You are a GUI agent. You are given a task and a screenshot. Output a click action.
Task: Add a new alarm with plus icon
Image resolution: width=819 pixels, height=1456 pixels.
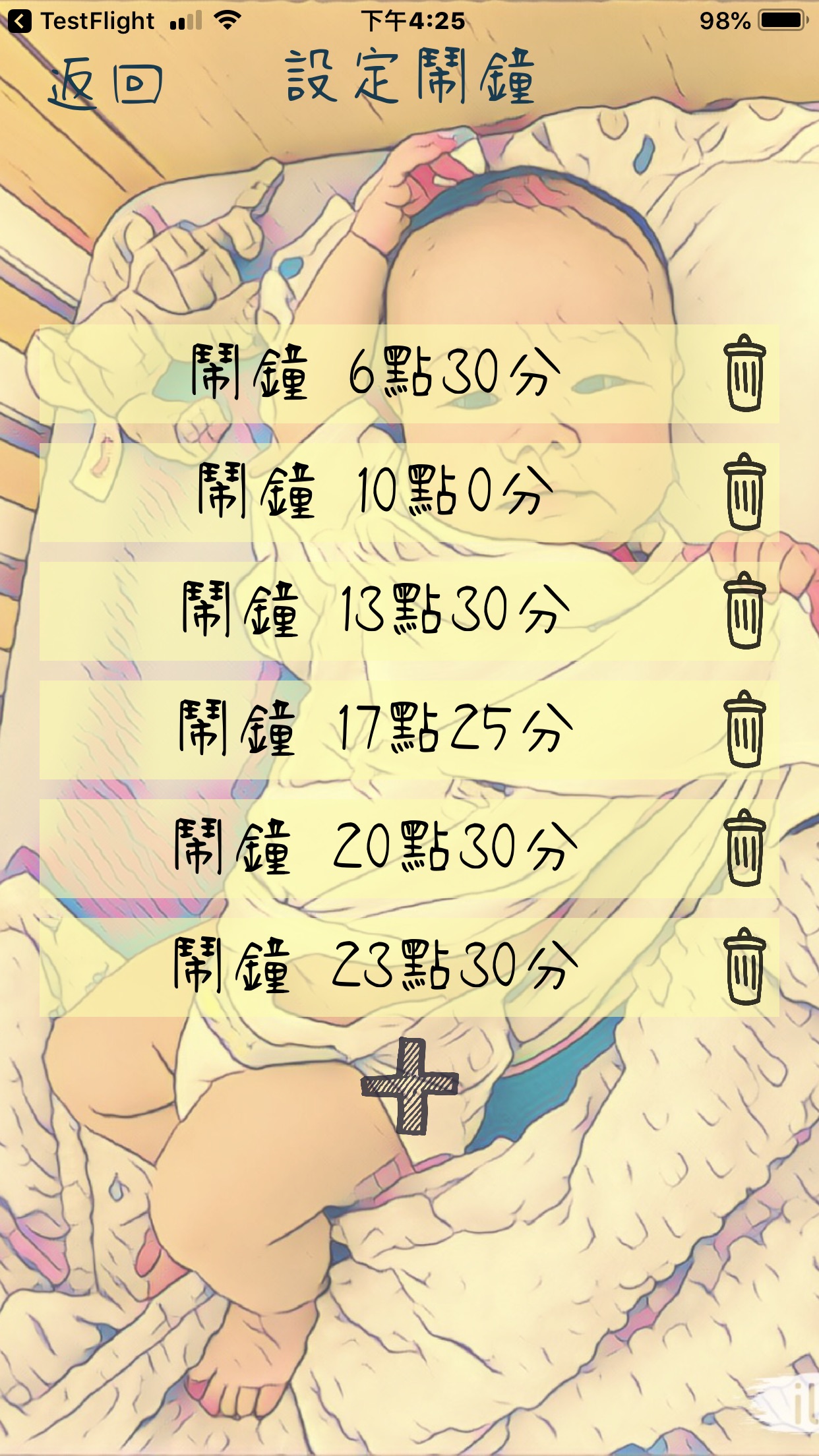click(409, 1085)
